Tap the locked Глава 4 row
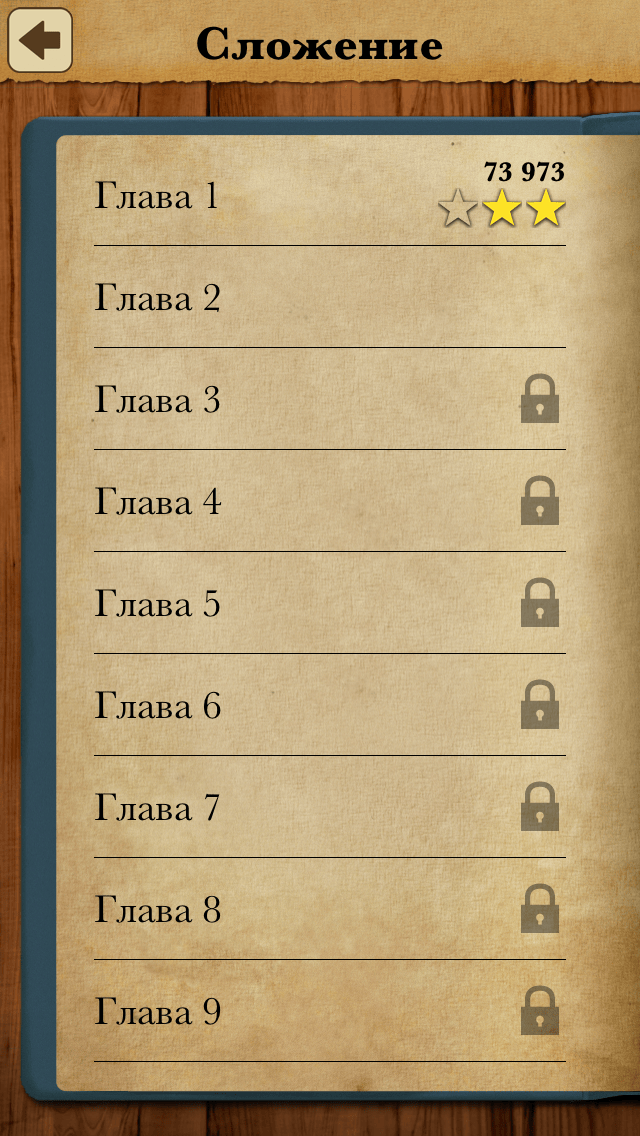640x1136 pixels. [330, 501]
